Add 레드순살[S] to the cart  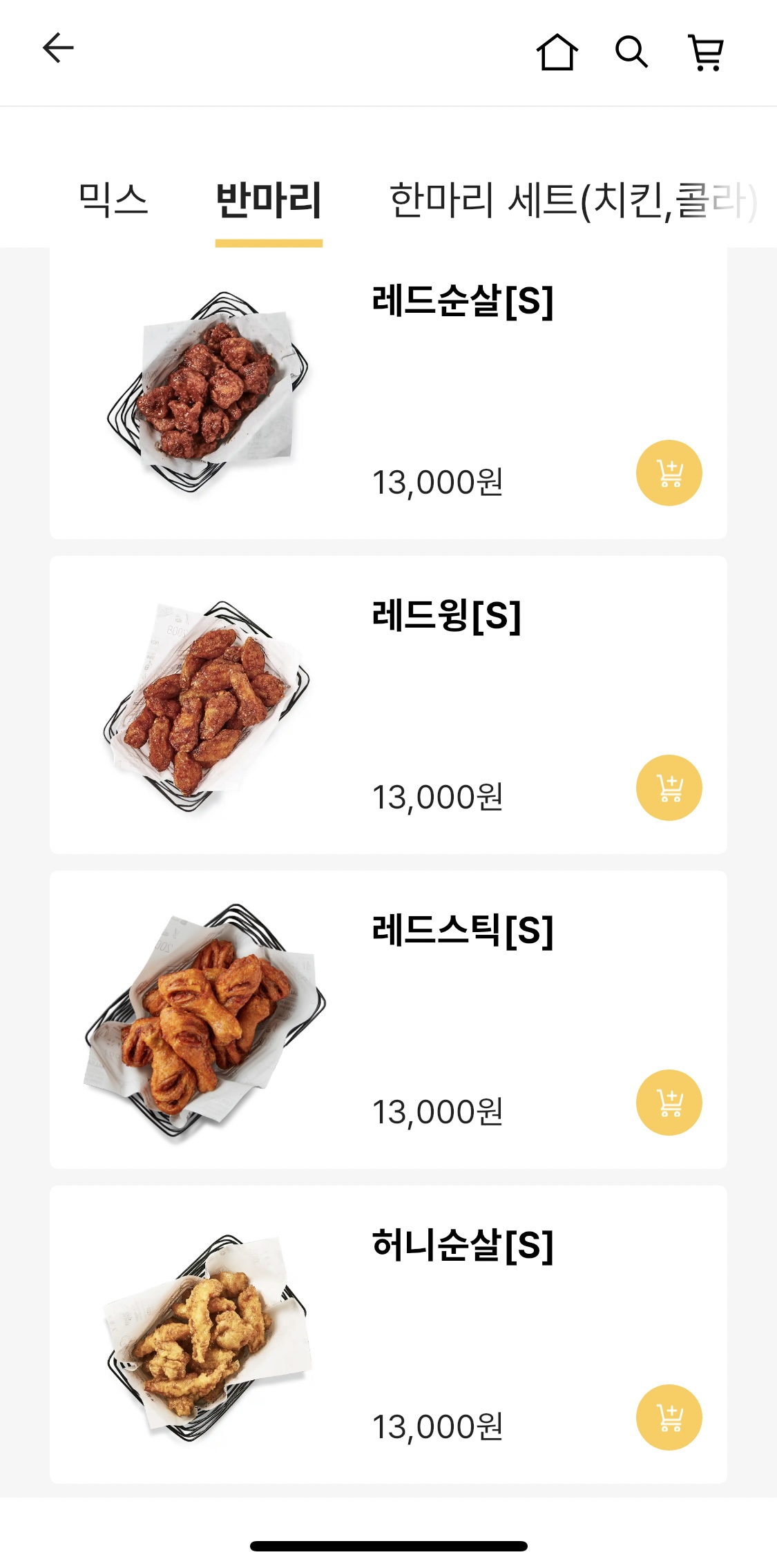tap(669, 473)
